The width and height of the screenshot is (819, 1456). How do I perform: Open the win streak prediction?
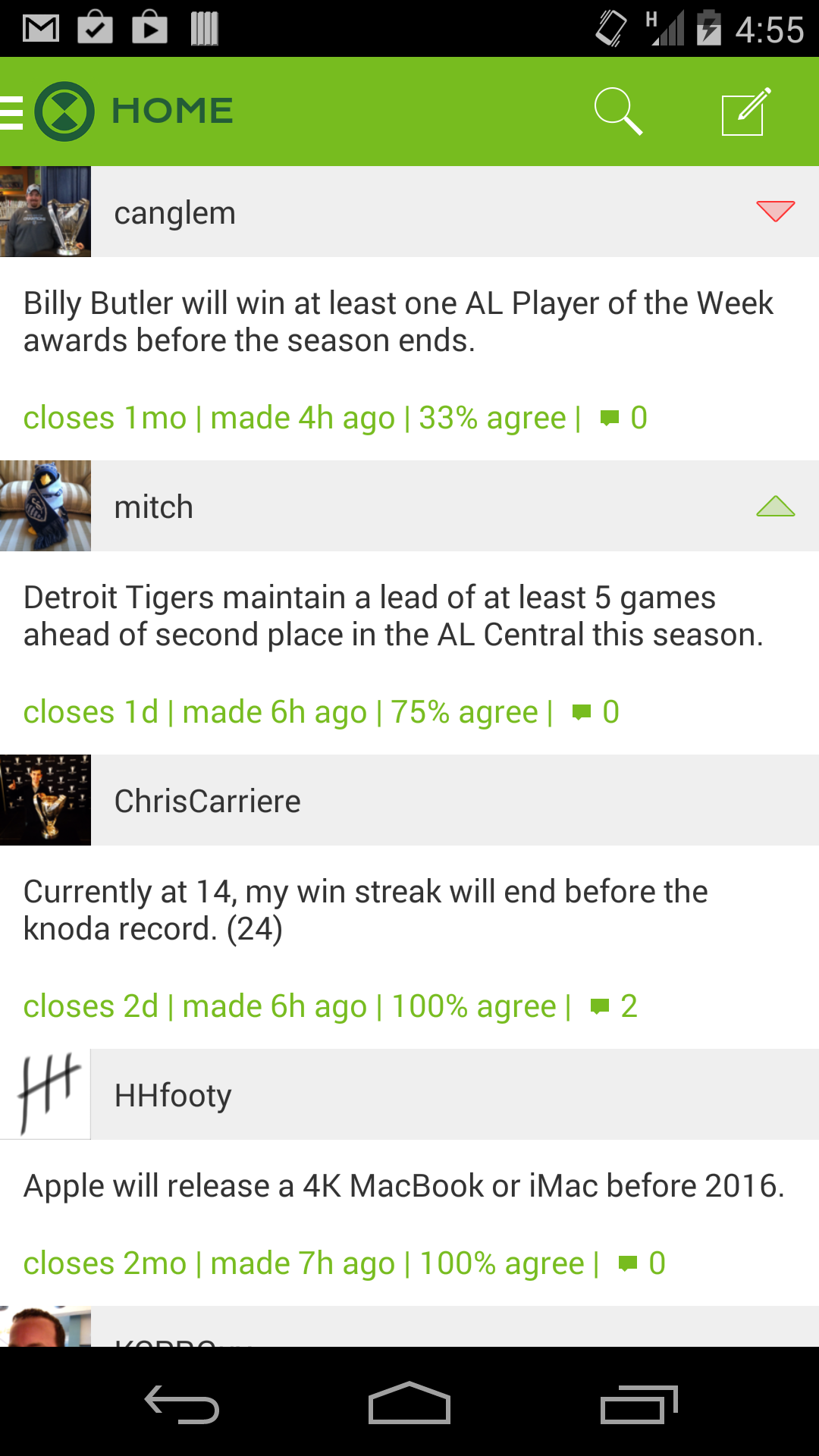[x=366, y=910]
